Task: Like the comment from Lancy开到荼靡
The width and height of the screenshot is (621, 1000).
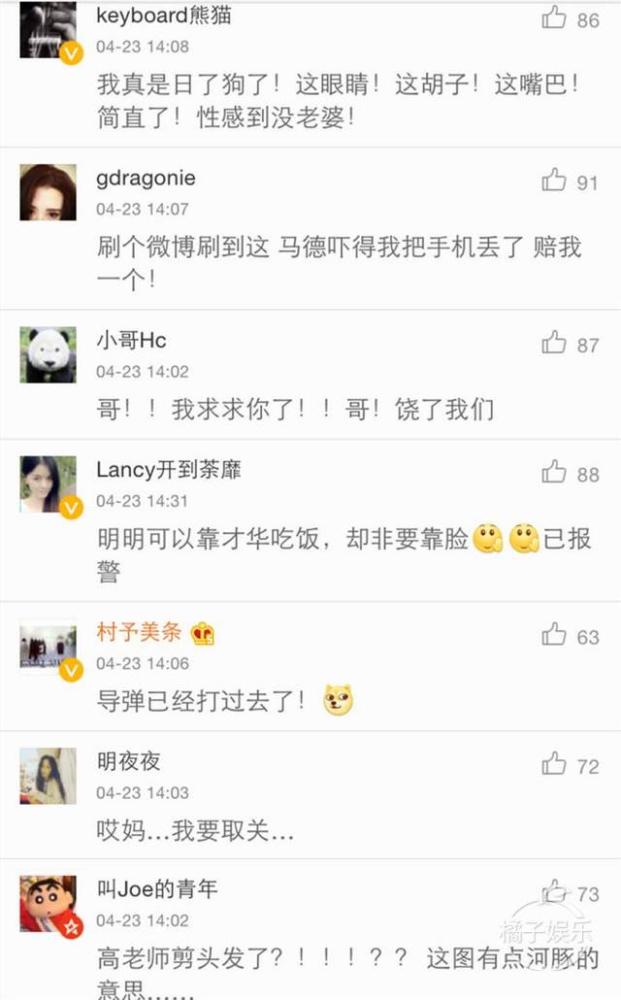Action: click(x=554, y=473)
